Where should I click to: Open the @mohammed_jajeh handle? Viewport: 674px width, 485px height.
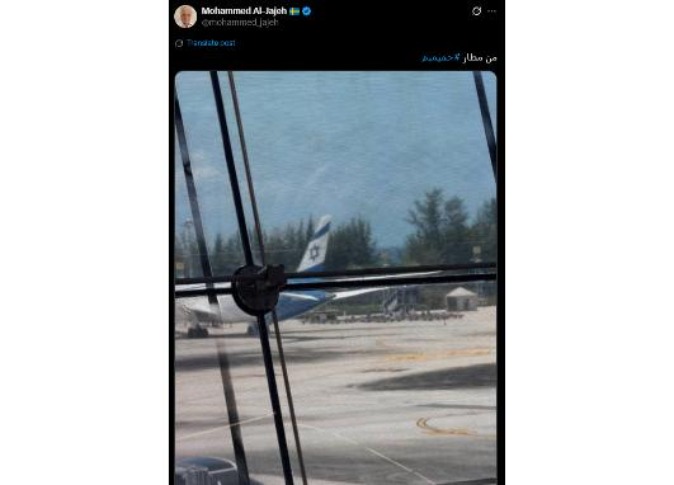click(239, 22)
